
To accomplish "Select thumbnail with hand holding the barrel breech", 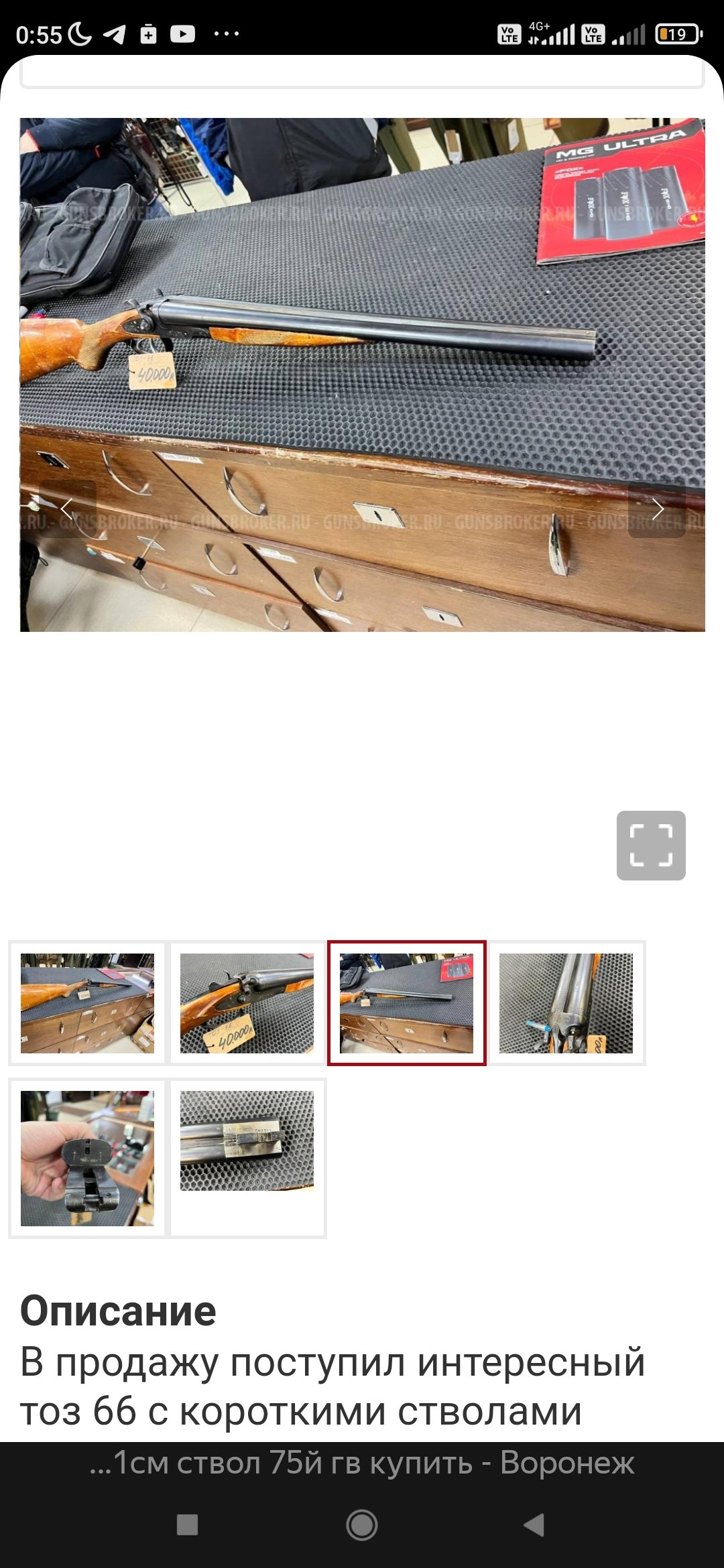I will click(87, 1159).
